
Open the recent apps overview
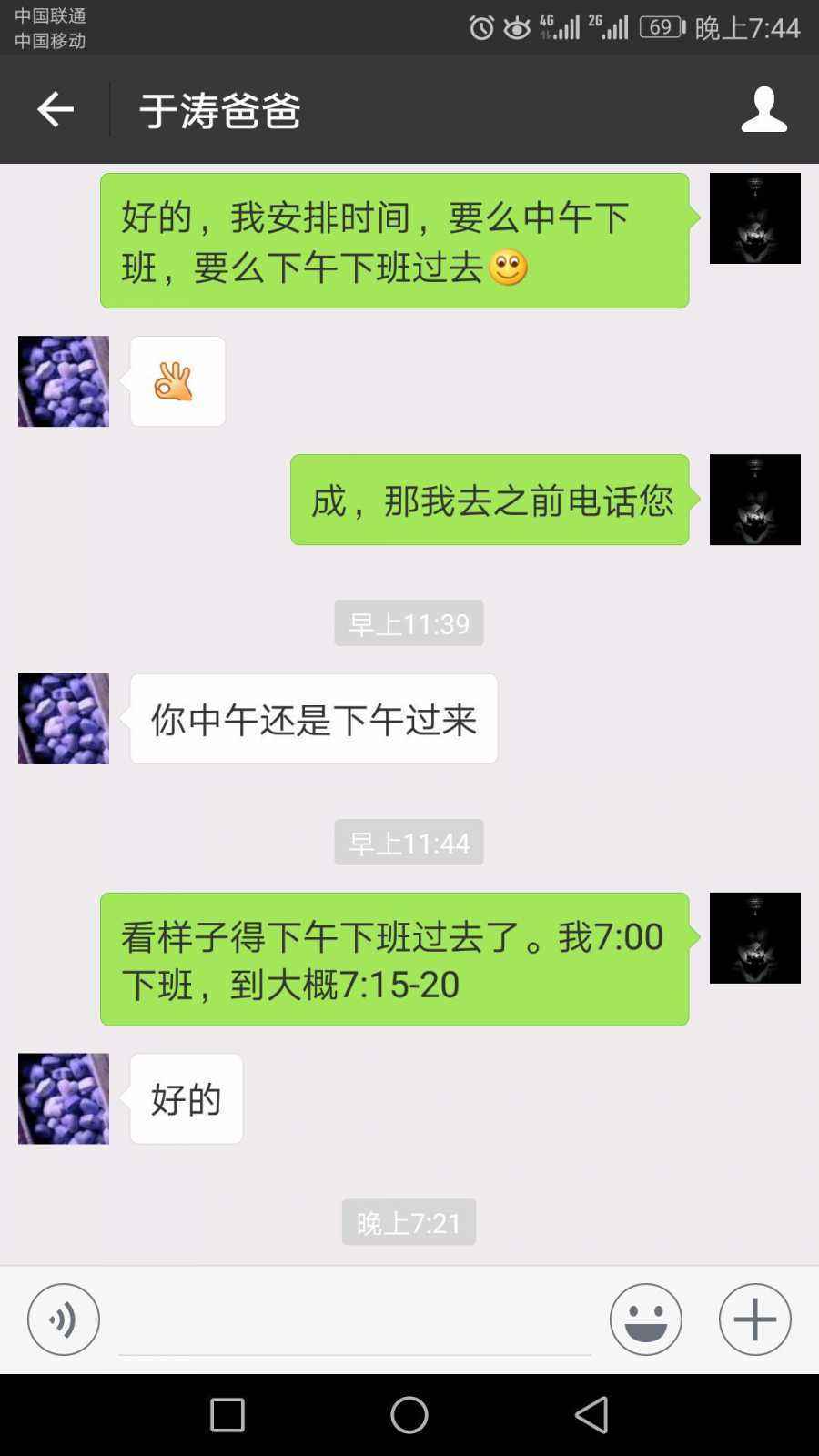(227, 1415)
